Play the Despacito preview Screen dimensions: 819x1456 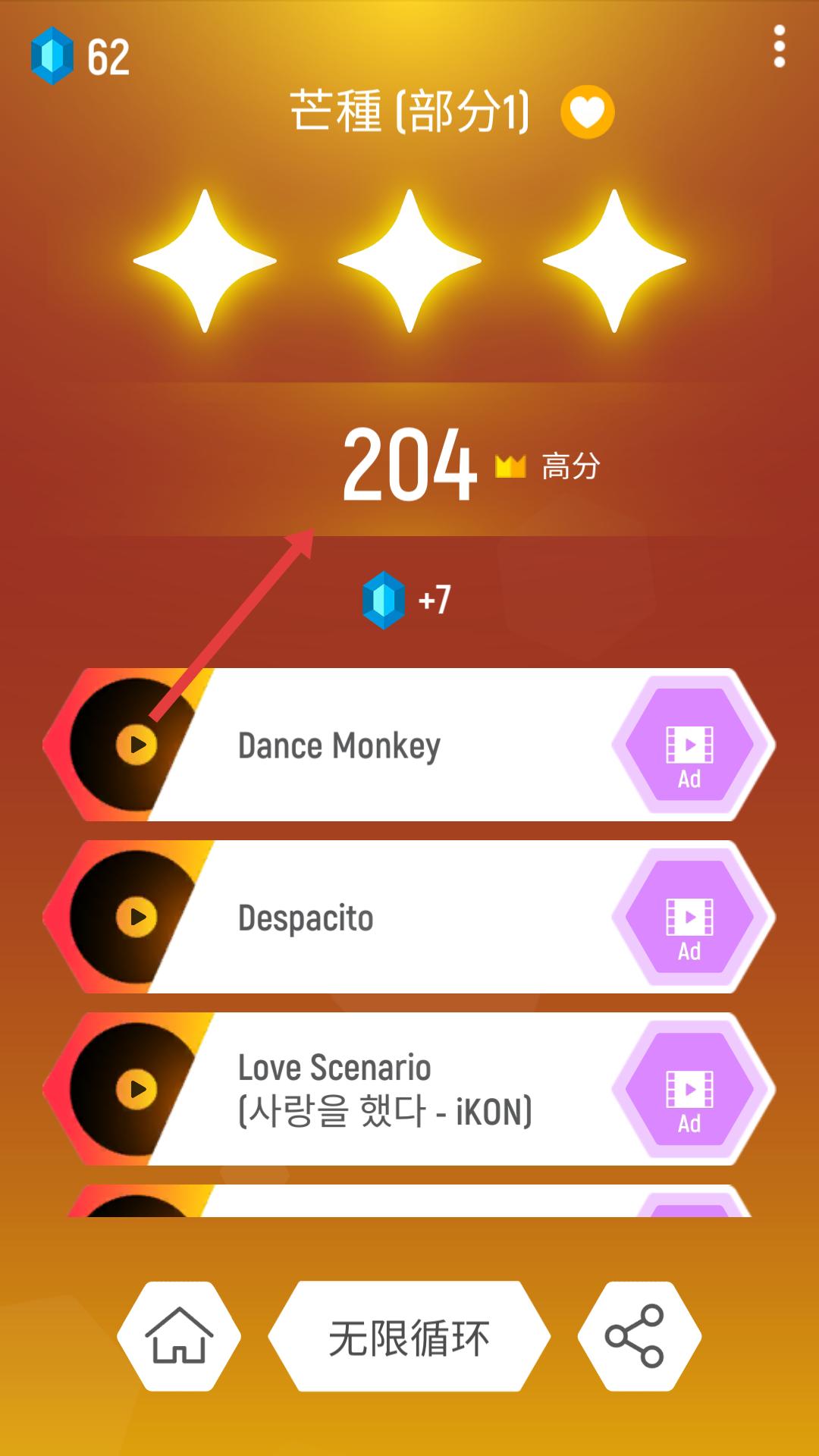pyautogui.click(x=137, y=917)
